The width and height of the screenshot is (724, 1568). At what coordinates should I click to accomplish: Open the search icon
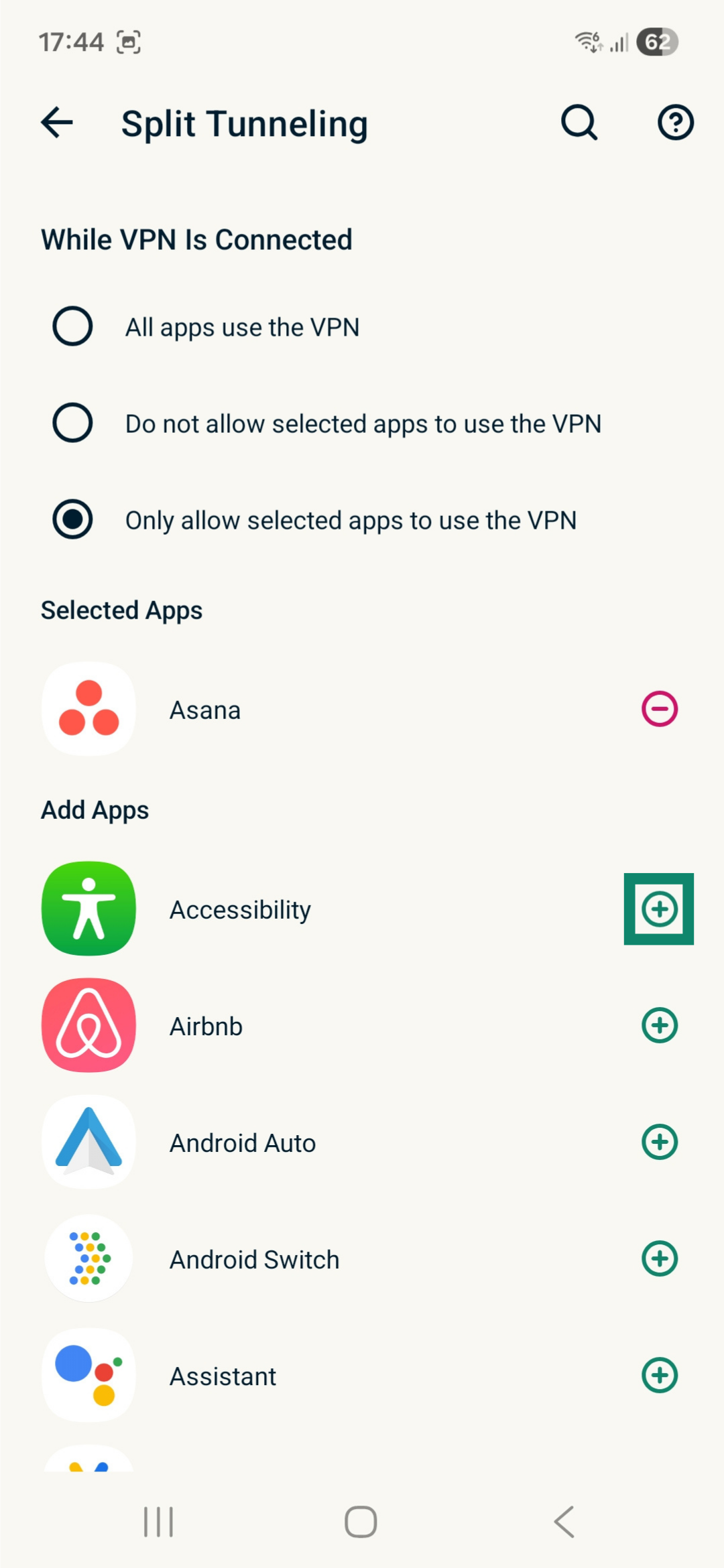(x=579, y=123)
